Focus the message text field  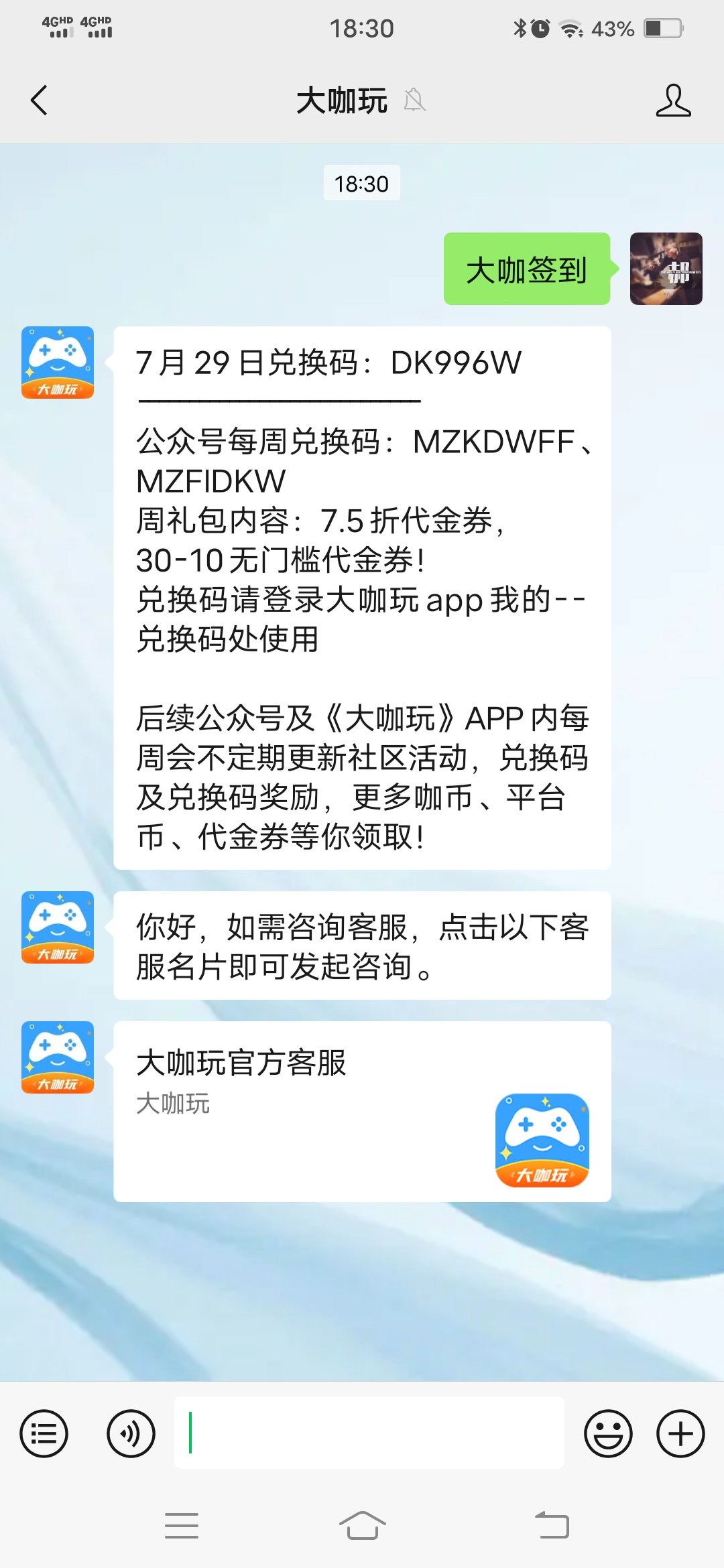tap(369, 1433)
